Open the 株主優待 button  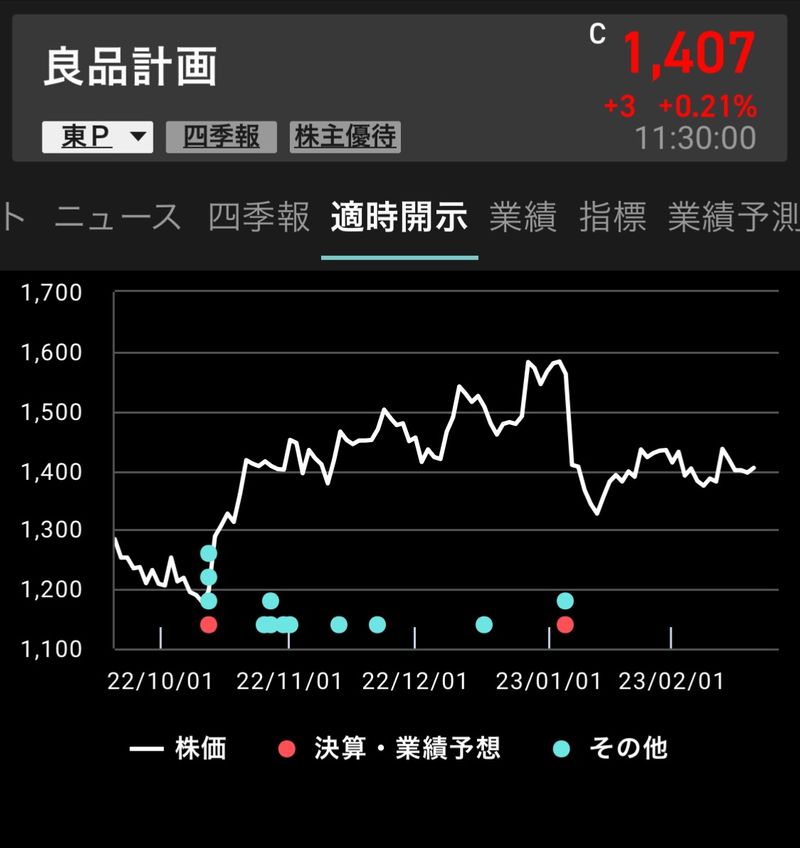tap(345, 137)
